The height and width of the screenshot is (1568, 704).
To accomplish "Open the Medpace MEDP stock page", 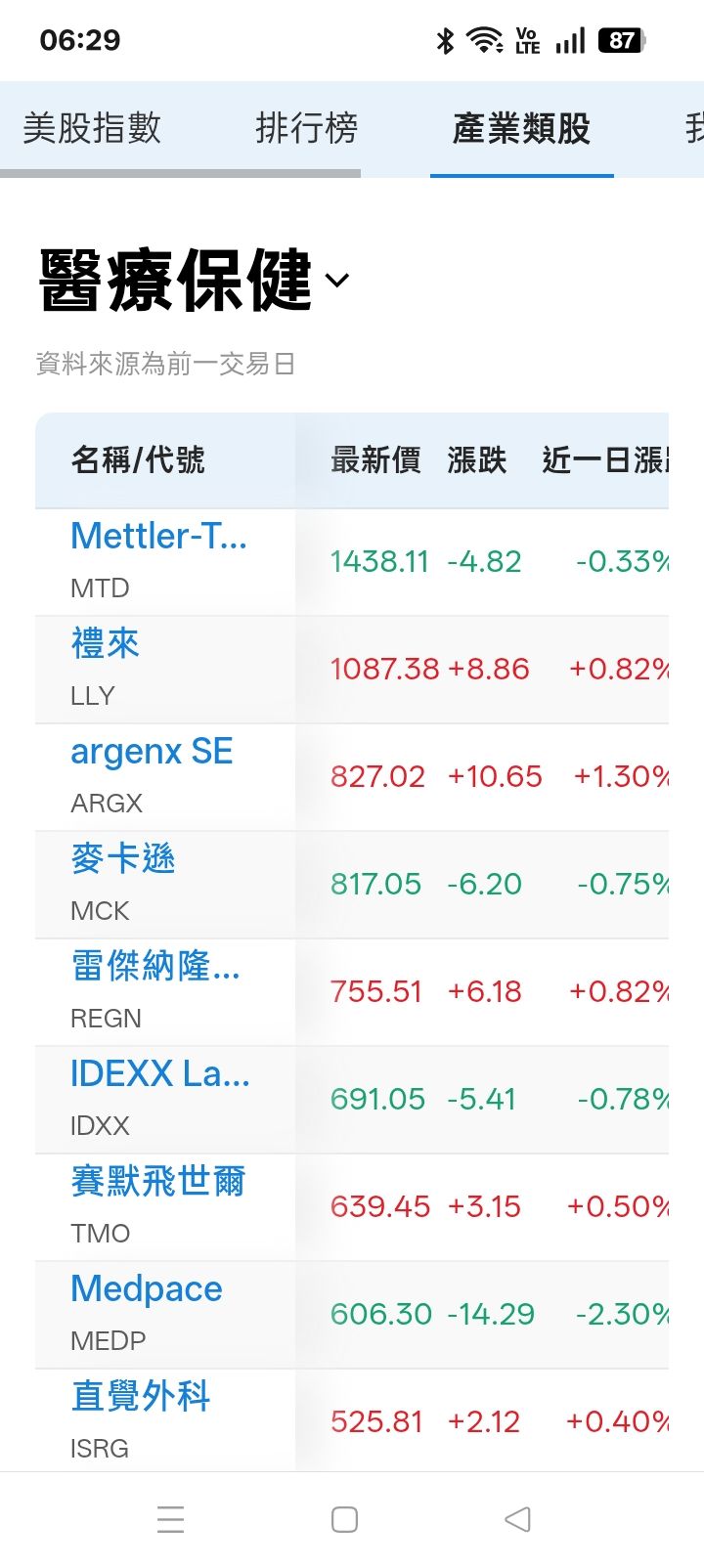I will pos(147,1289).
